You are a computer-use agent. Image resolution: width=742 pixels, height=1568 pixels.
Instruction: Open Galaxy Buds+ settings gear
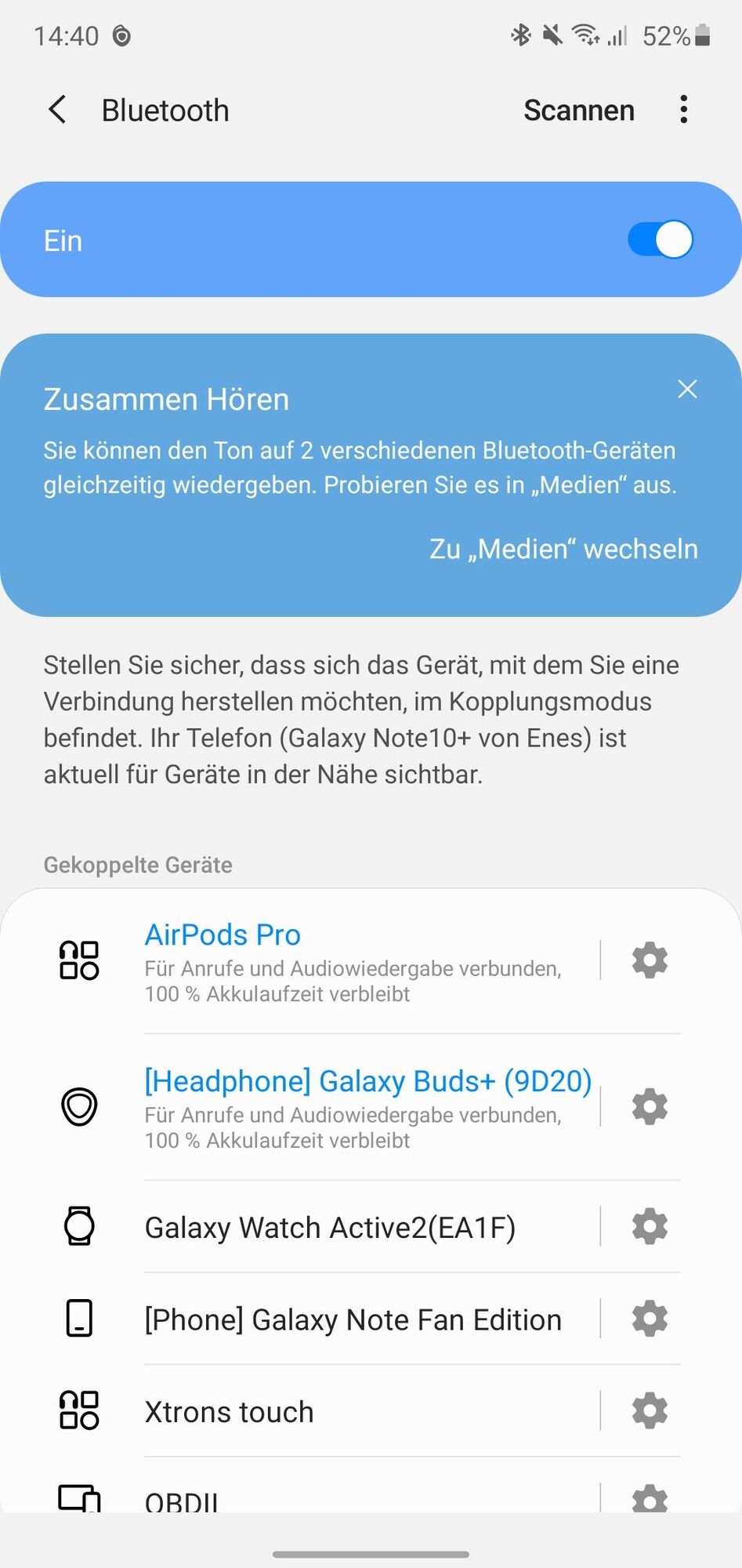coord(650,1106)
